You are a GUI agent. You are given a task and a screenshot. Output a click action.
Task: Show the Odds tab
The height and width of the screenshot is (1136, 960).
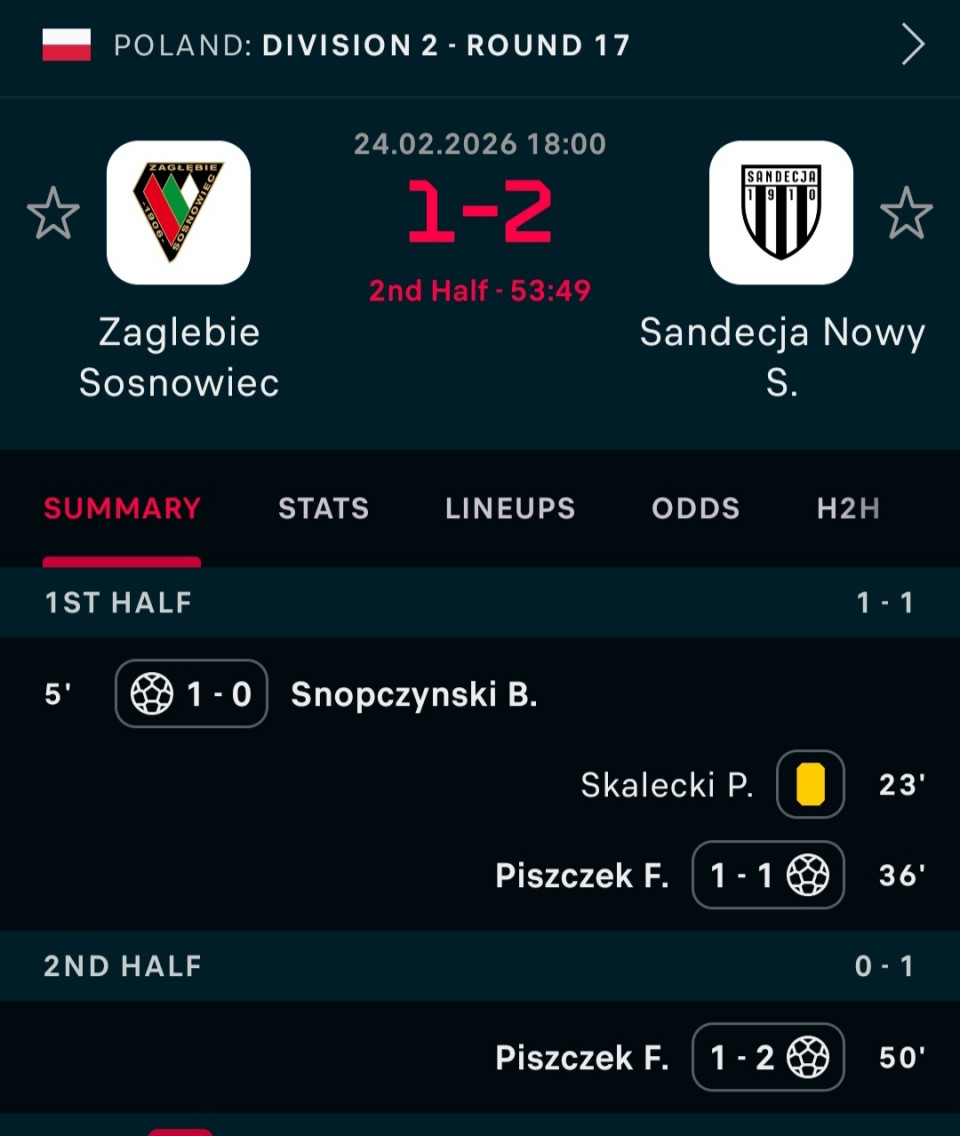(695, 508)
